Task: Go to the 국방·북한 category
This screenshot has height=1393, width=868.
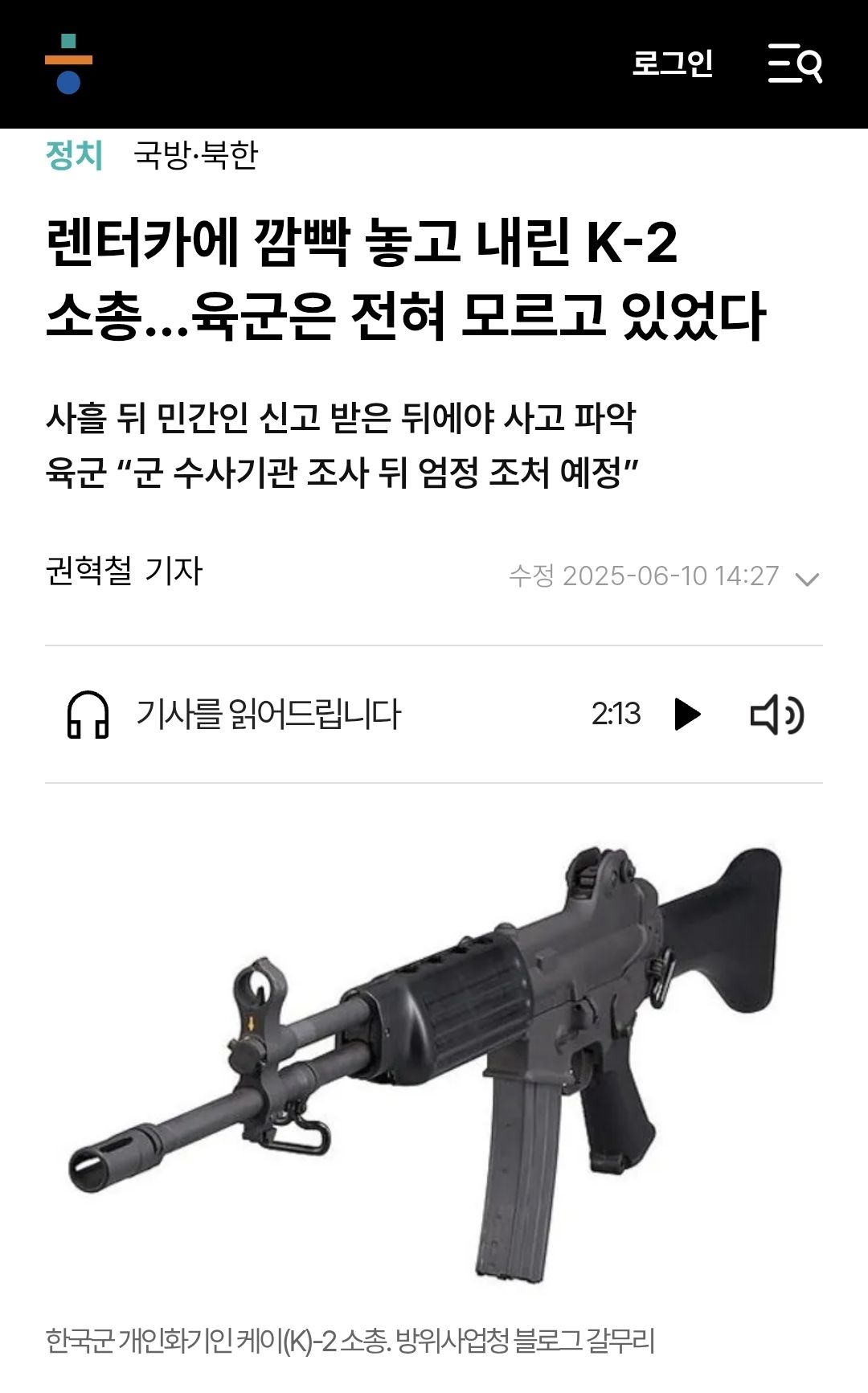Action: point(195,155)
